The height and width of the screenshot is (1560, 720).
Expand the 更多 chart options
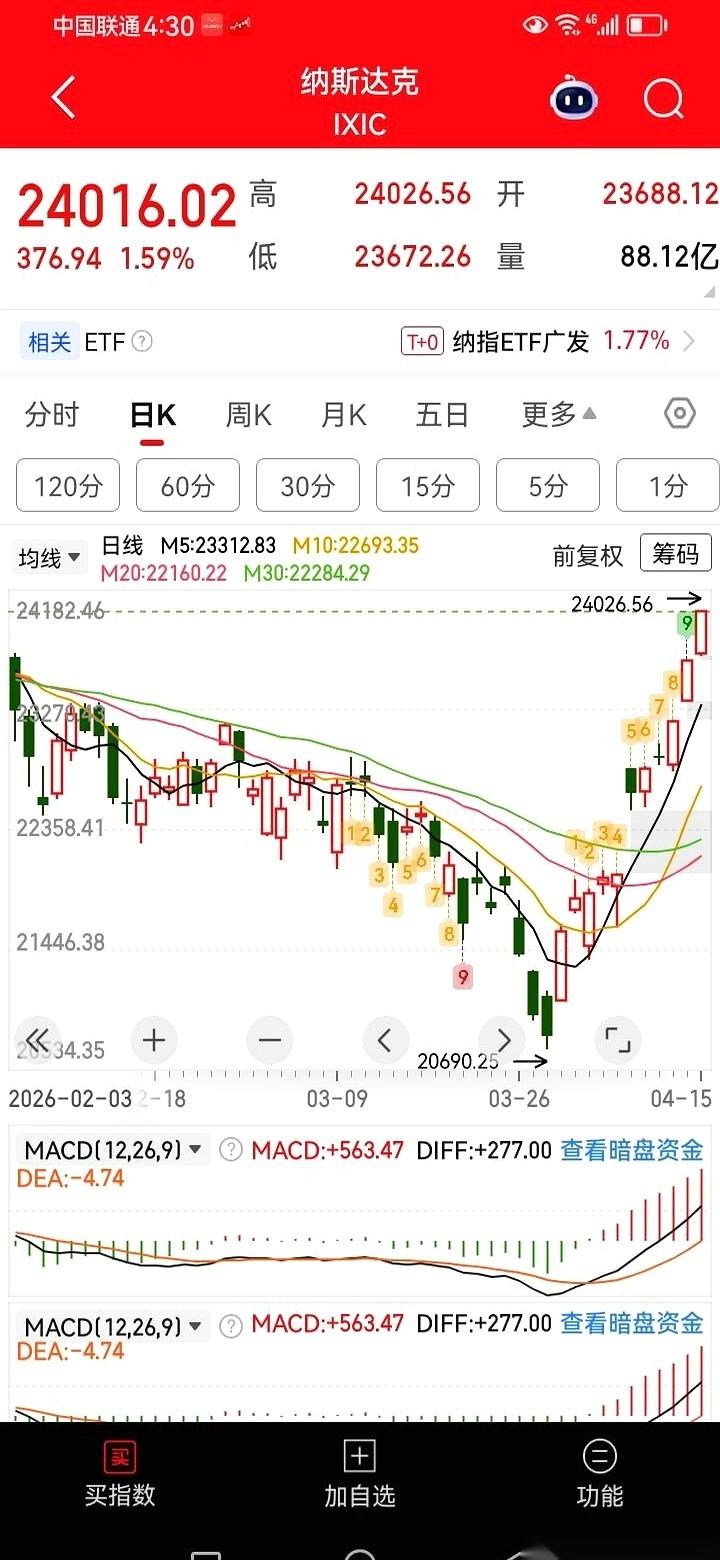coord(559,414)
